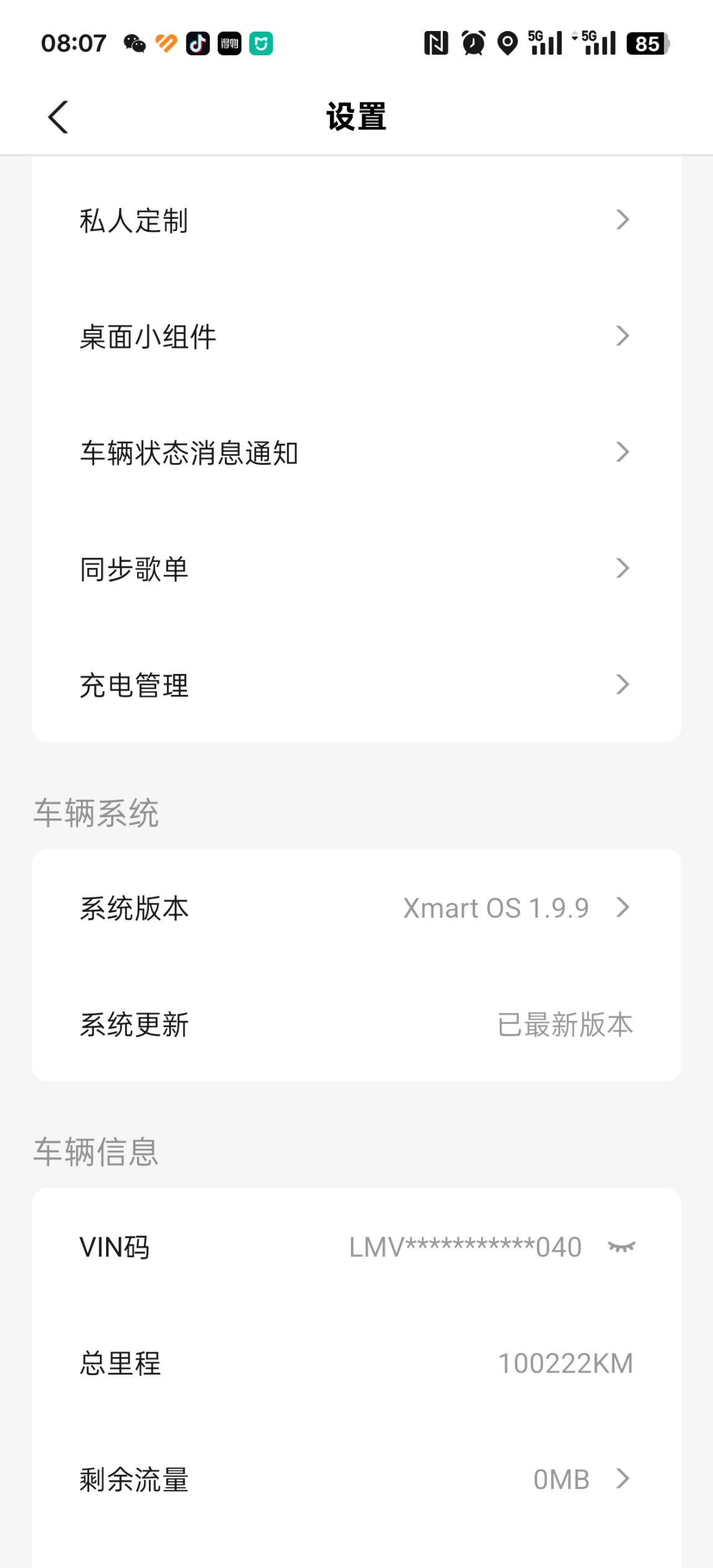Reveal the hidden VIN码 with eye icon
Screen dimensions: 713x1568
(x=622, y=1247)
